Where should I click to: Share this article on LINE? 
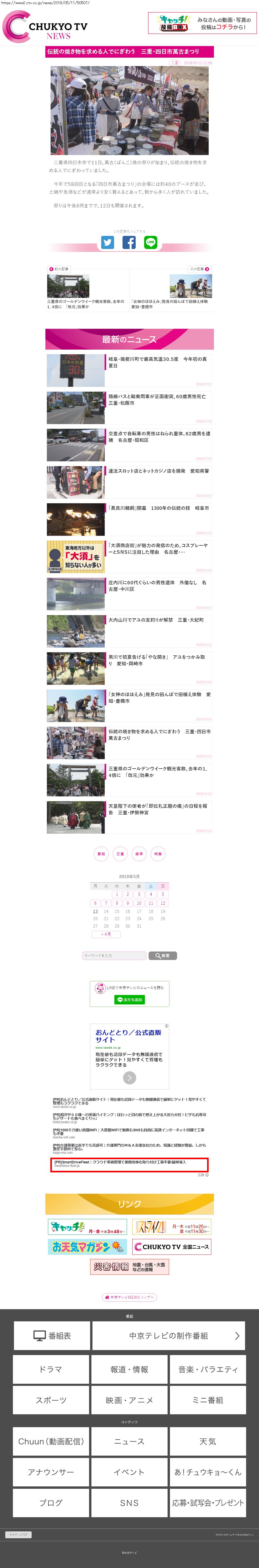[150, 242]
